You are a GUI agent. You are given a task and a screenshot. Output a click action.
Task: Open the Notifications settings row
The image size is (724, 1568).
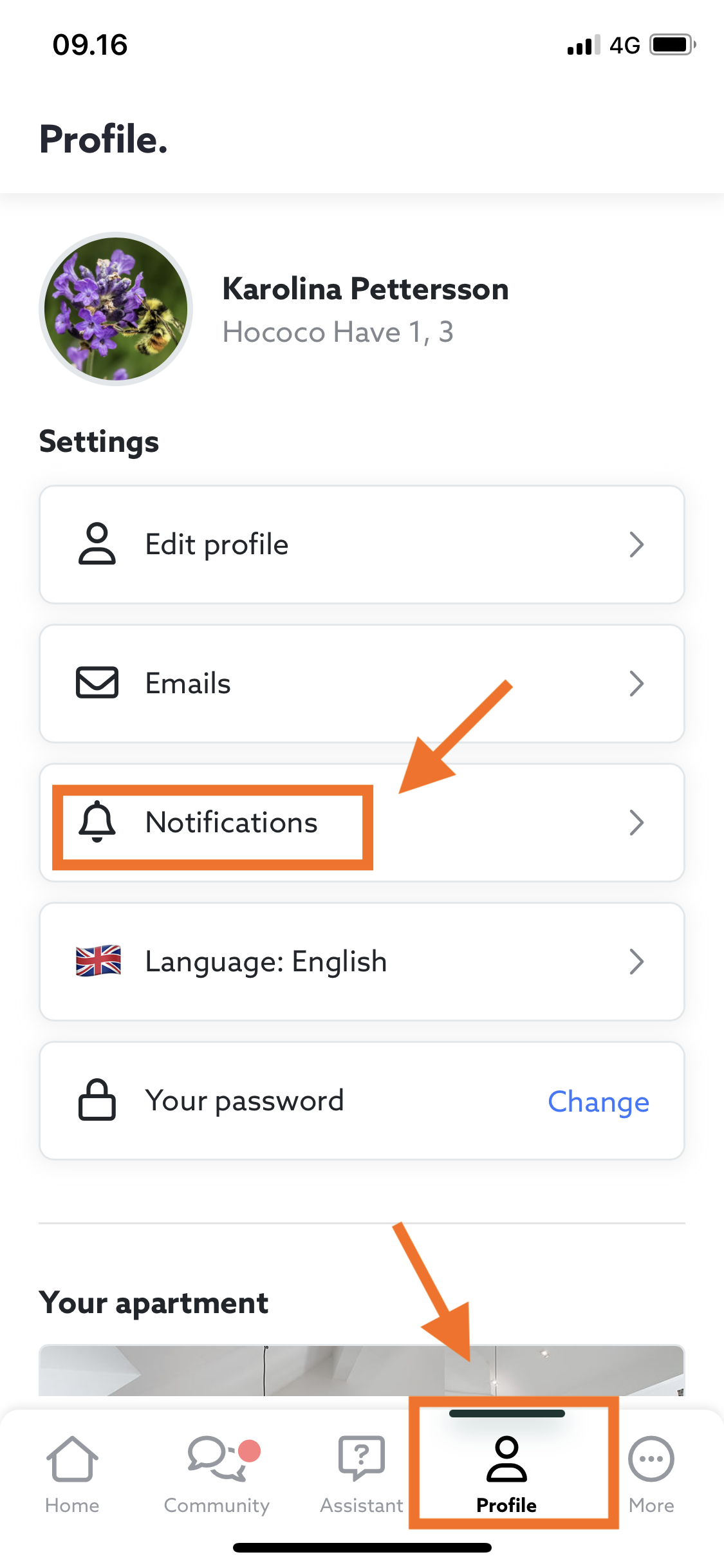[x=361, y=823]
